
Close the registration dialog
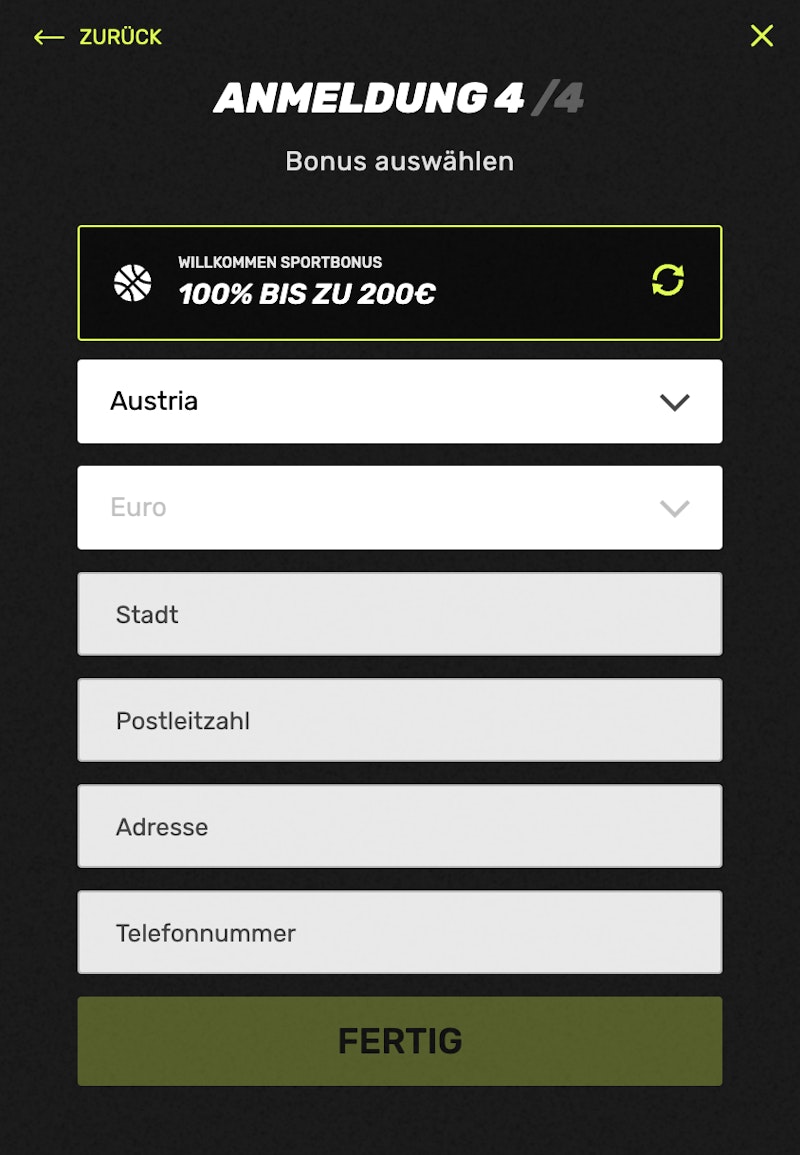(762, 36)
